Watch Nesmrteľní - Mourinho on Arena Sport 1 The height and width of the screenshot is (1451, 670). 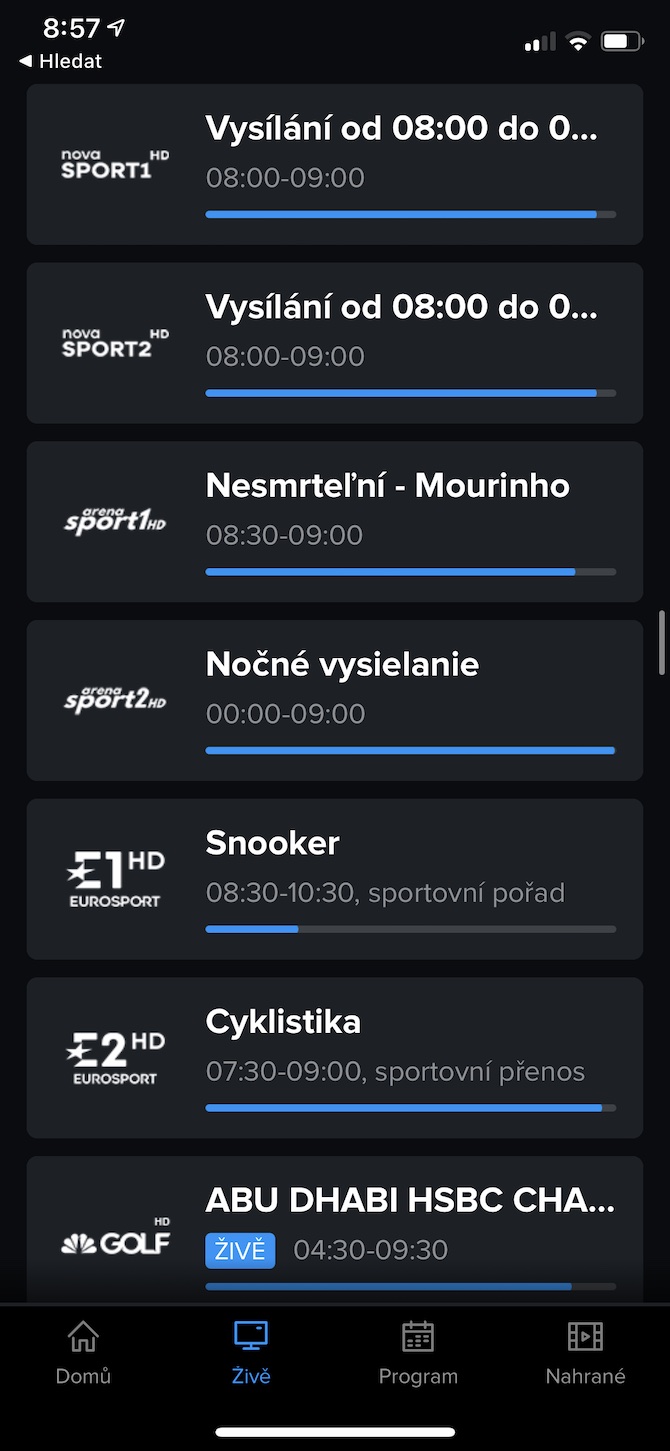(x=334, y=521)
